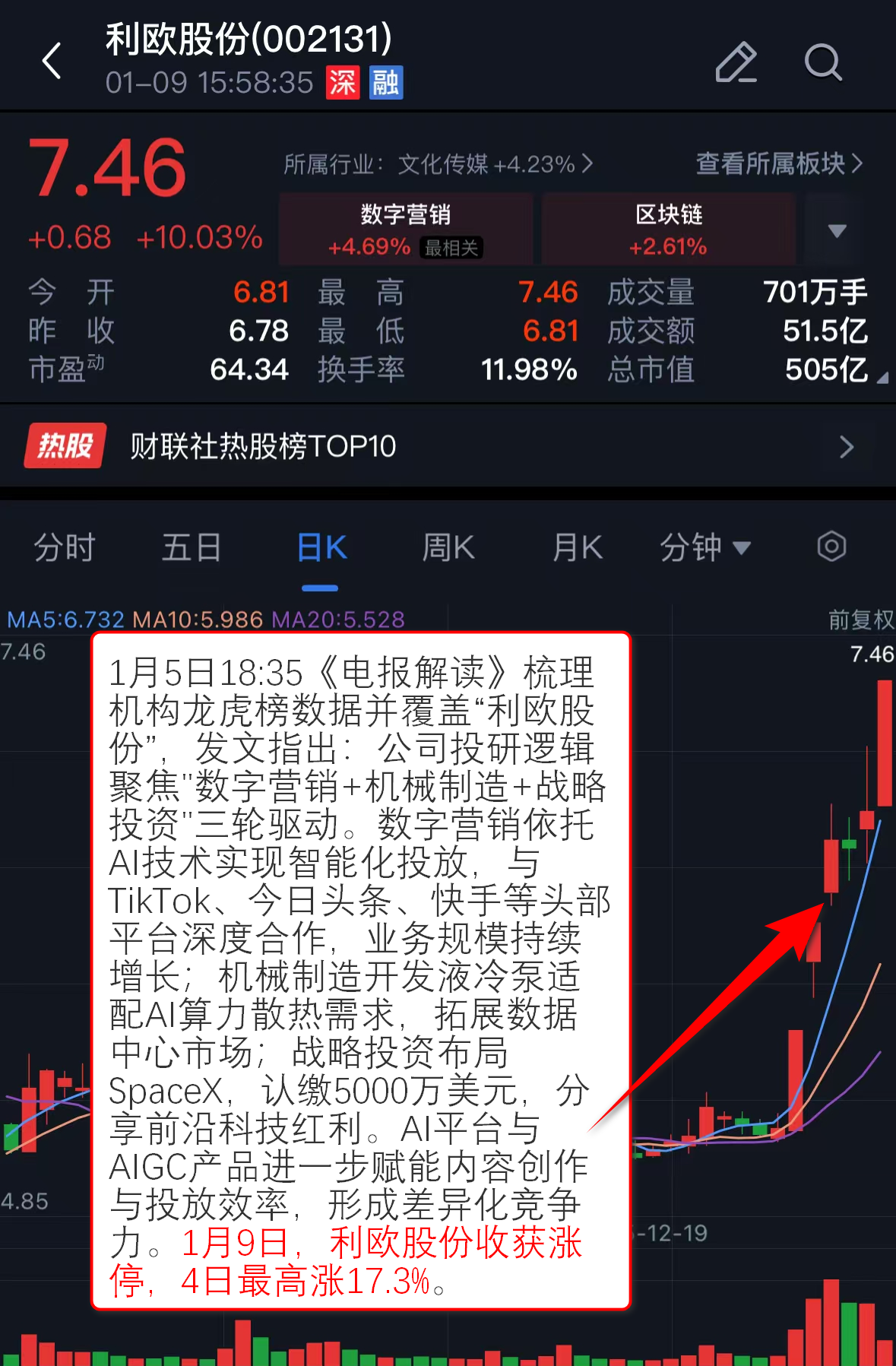Go back from the 利欧股份 stock page
This screenshot has width=896, height=1366.
52,61
